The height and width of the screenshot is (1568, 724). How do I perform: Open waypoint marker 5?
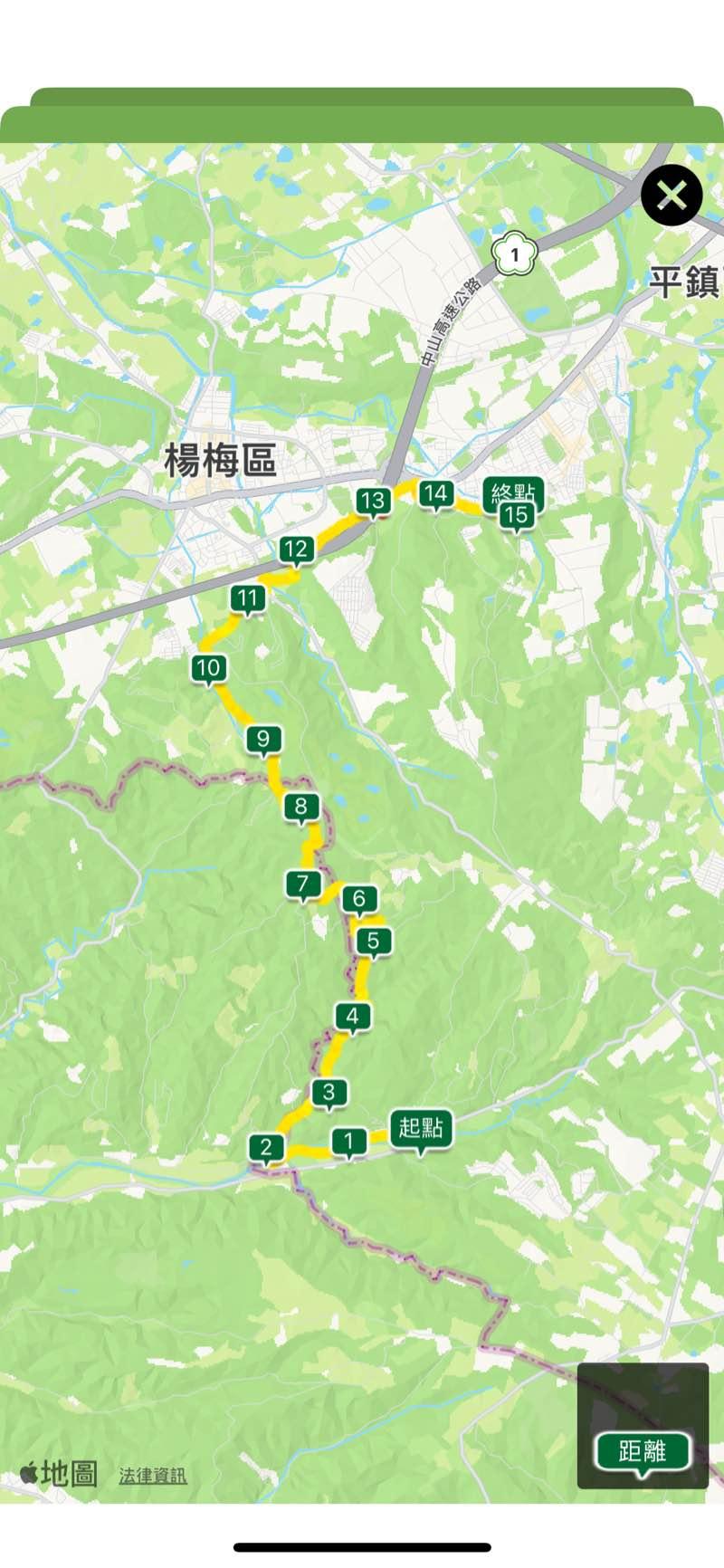(373, 942)
